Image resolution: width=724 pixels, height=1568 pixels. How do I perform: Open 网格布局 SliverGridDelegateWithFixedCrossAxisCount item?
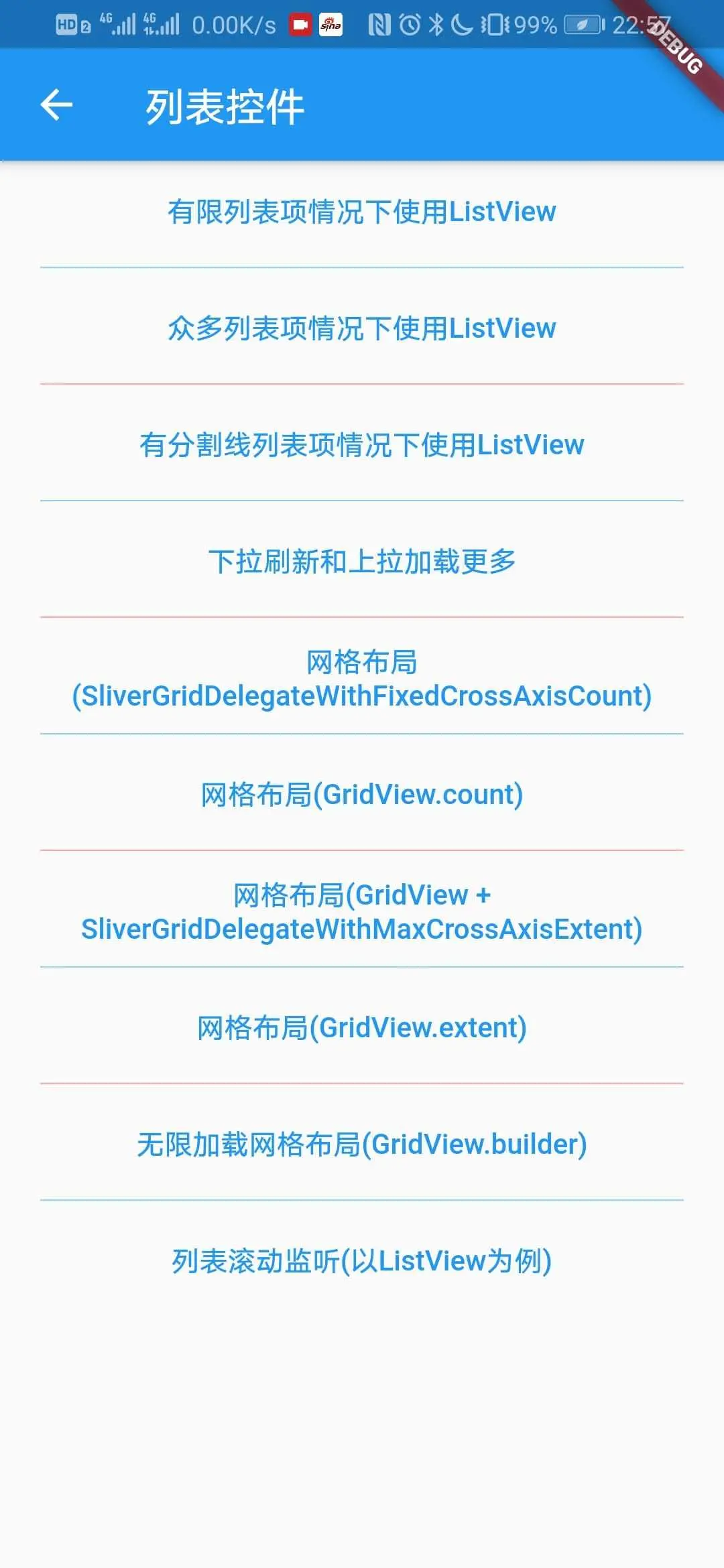362,678
